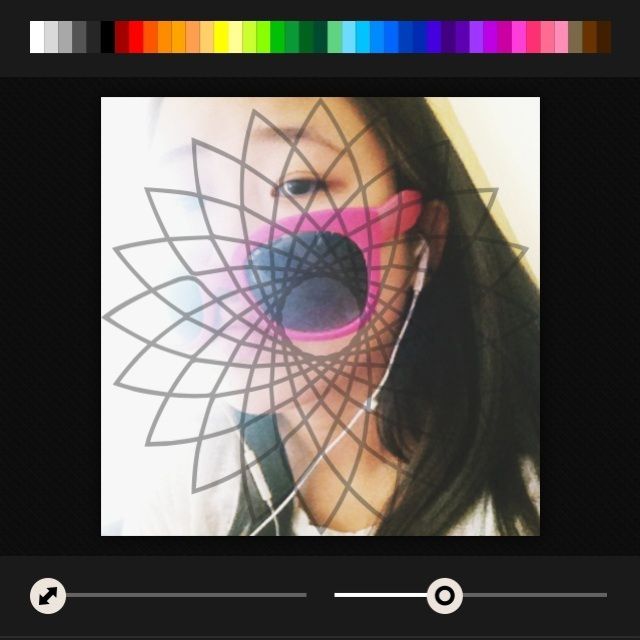Tap the photo canvas with flower overlay
640x640 pixels.
click(x=320, y=316)
